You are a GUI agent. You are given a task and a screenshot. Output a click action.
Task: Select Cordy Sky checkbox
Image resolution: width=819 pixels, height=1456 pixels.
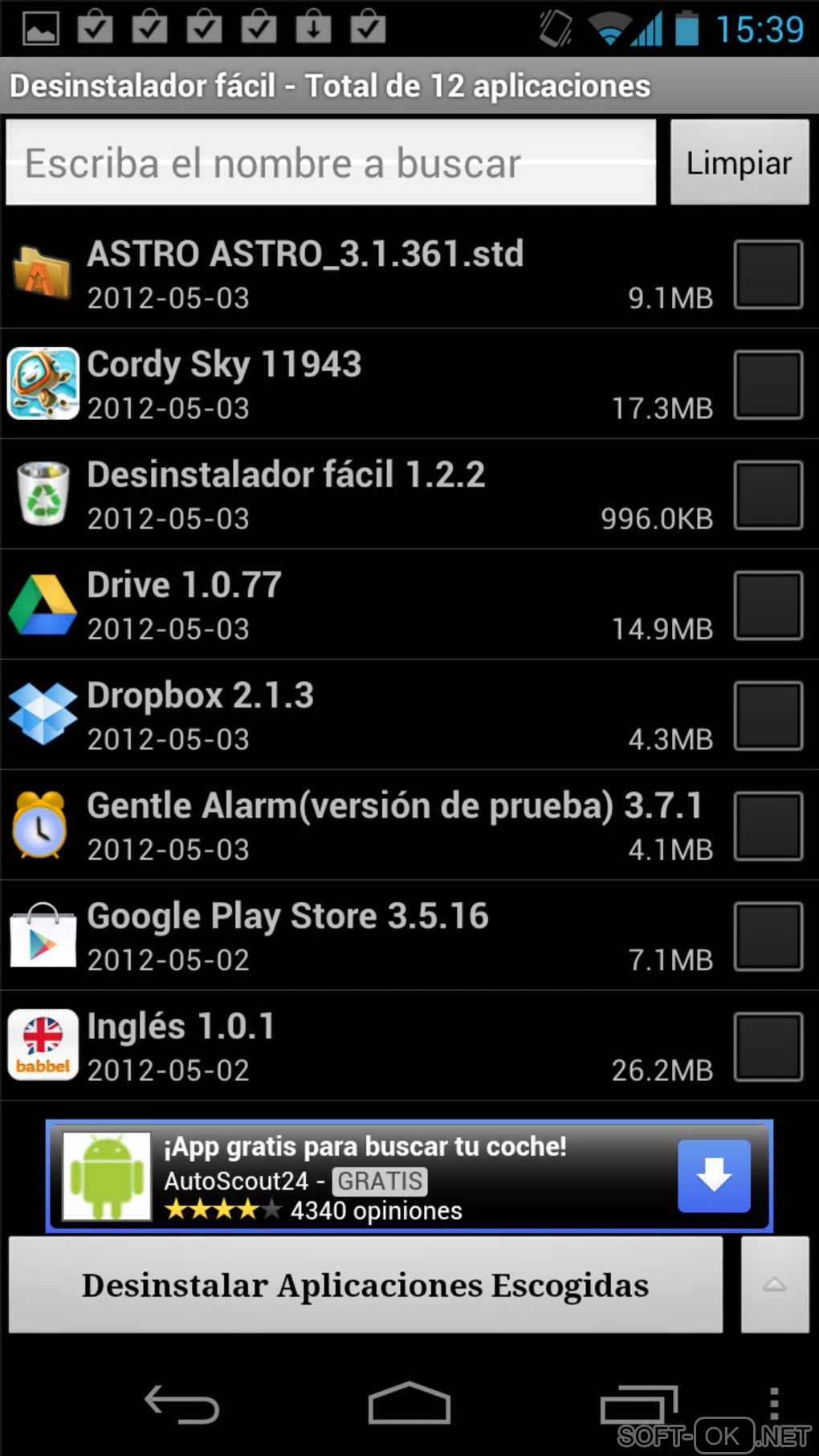768,385
